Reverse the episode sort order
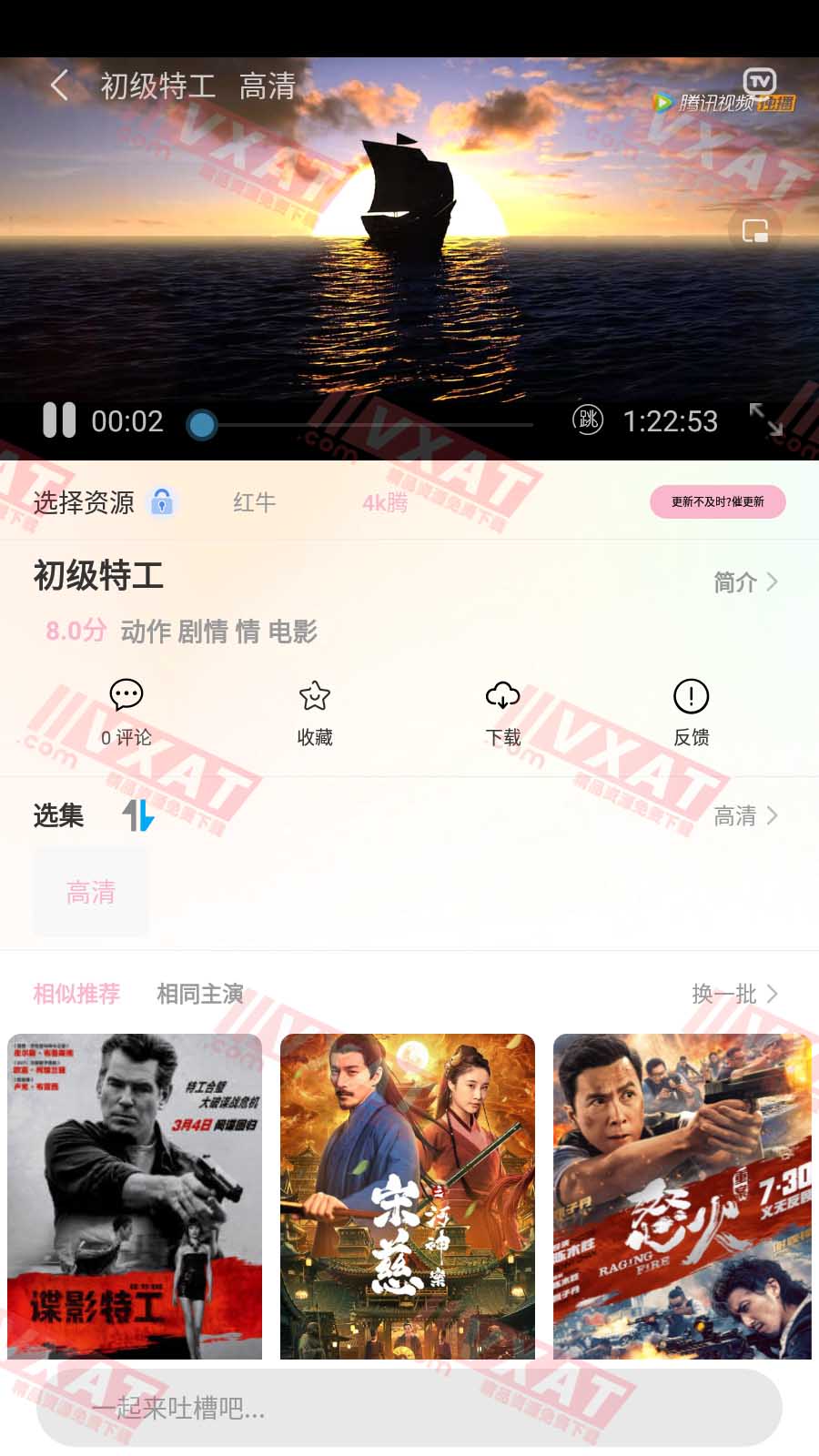Image resolution: width=819 pixels, height=1456 pixels. pyautogui.click(x=138, y=815)
